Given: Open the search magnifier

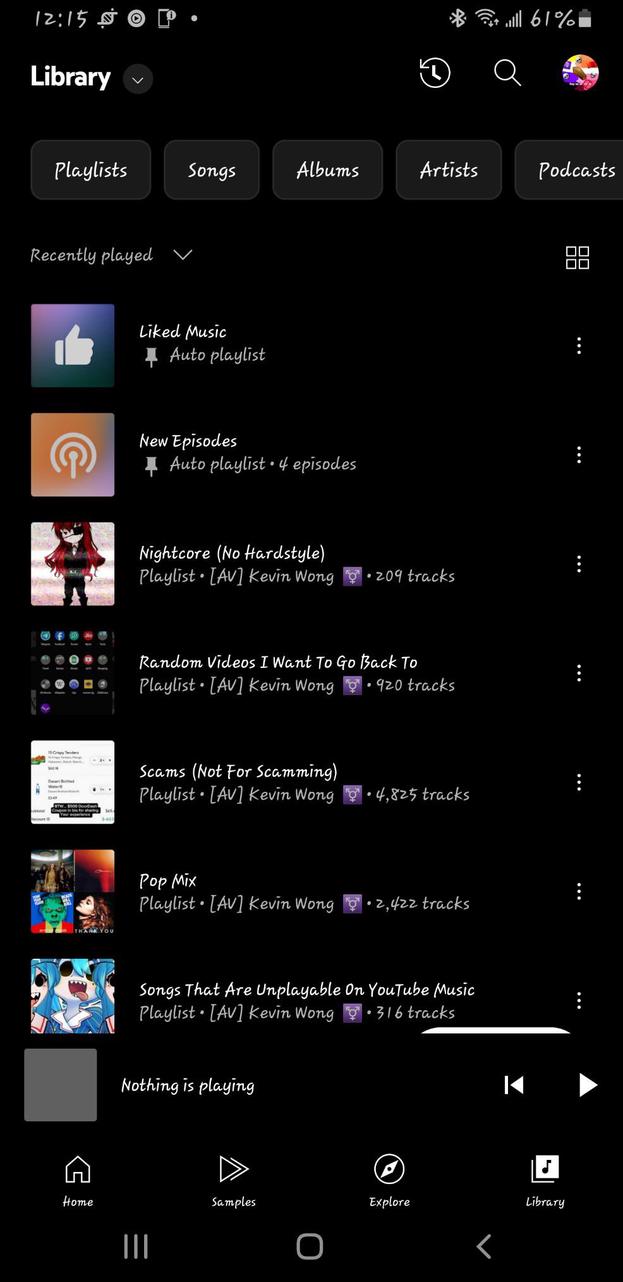Looking at the screenshot, I should (x=507, y=73).
